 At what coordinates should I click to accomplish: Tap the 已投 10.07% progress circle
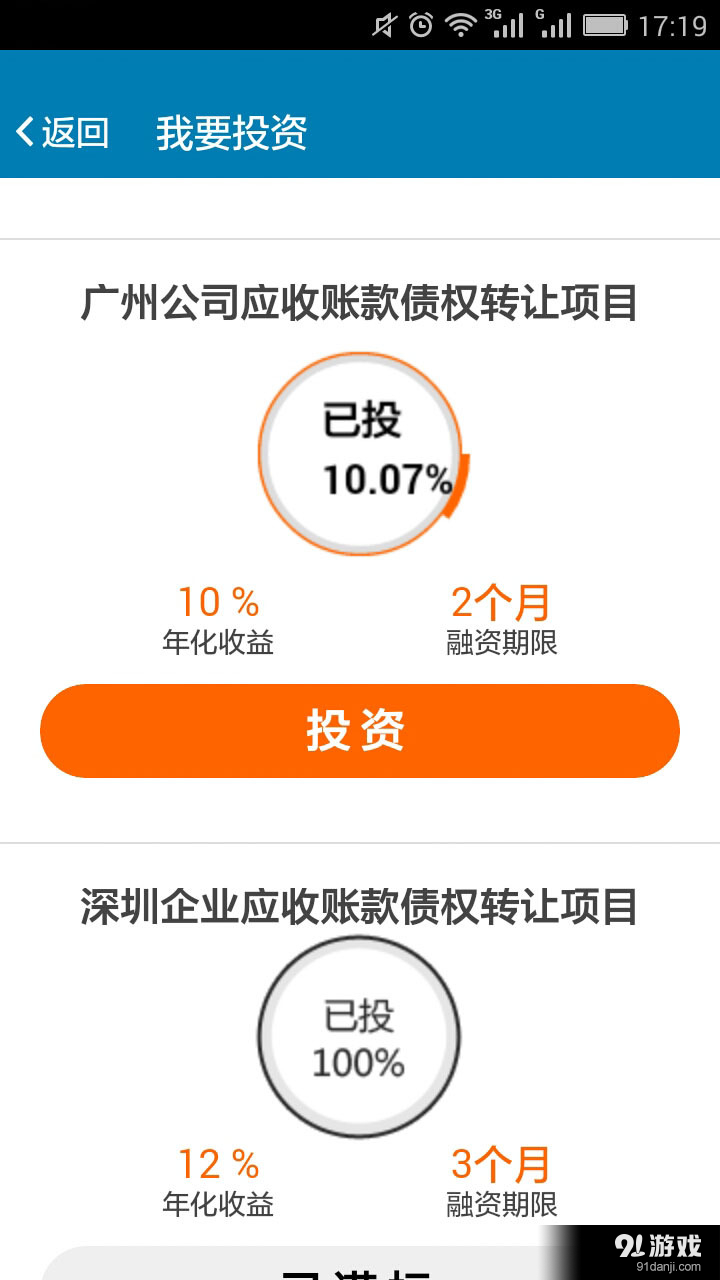click(x=360, y=450)
